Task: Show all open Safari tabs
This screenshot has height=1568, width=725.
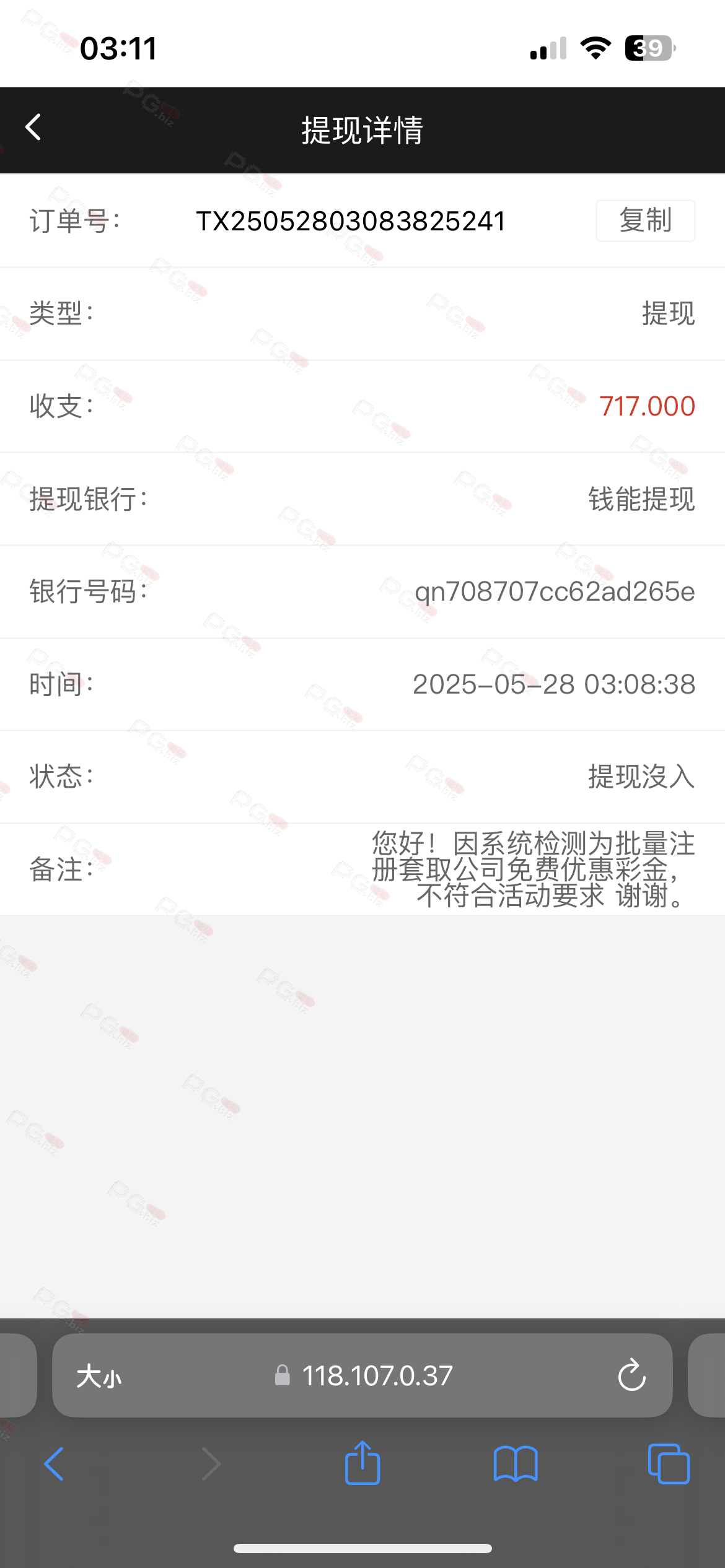Action: [x=669, y=1464]
